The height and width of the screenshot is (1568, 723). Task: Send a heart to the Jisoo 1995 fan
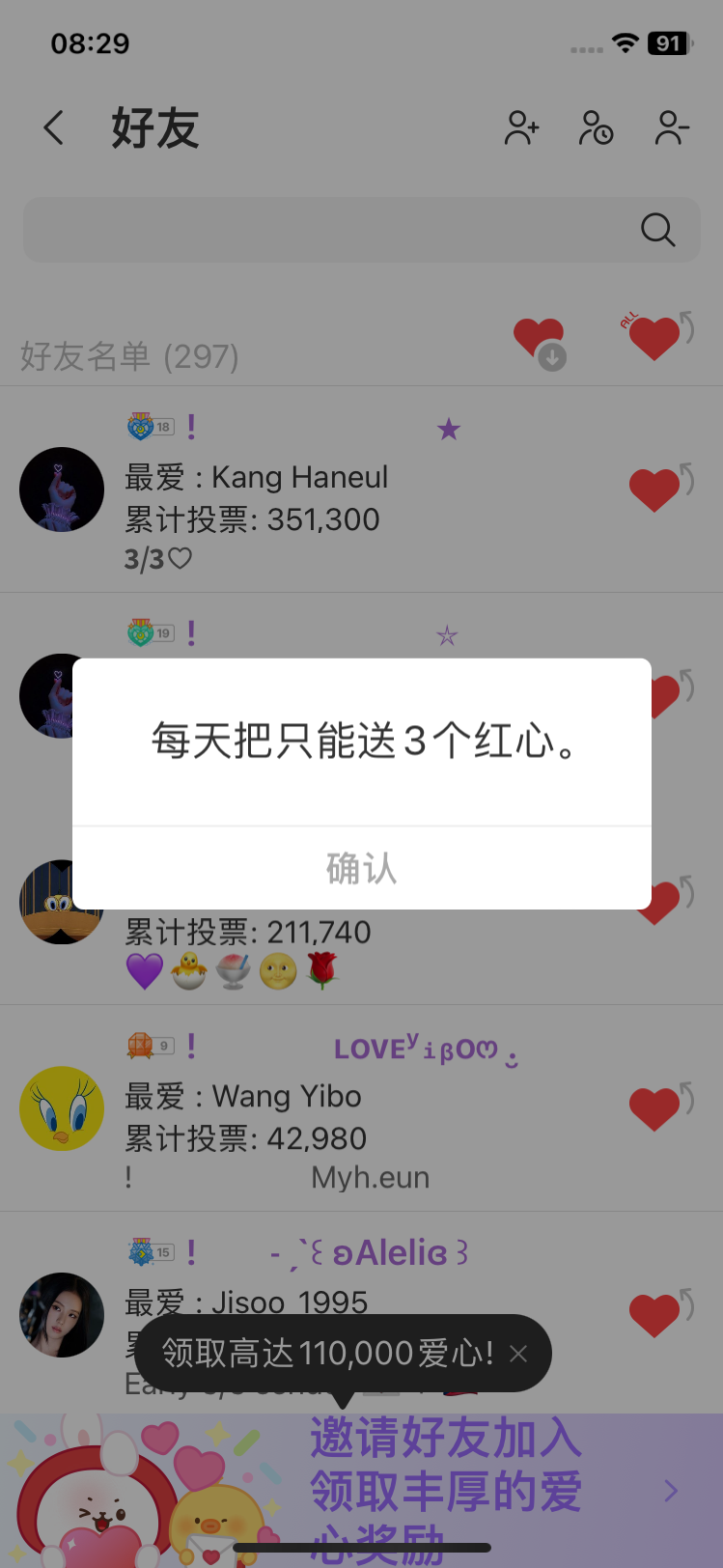[656, 1313]
